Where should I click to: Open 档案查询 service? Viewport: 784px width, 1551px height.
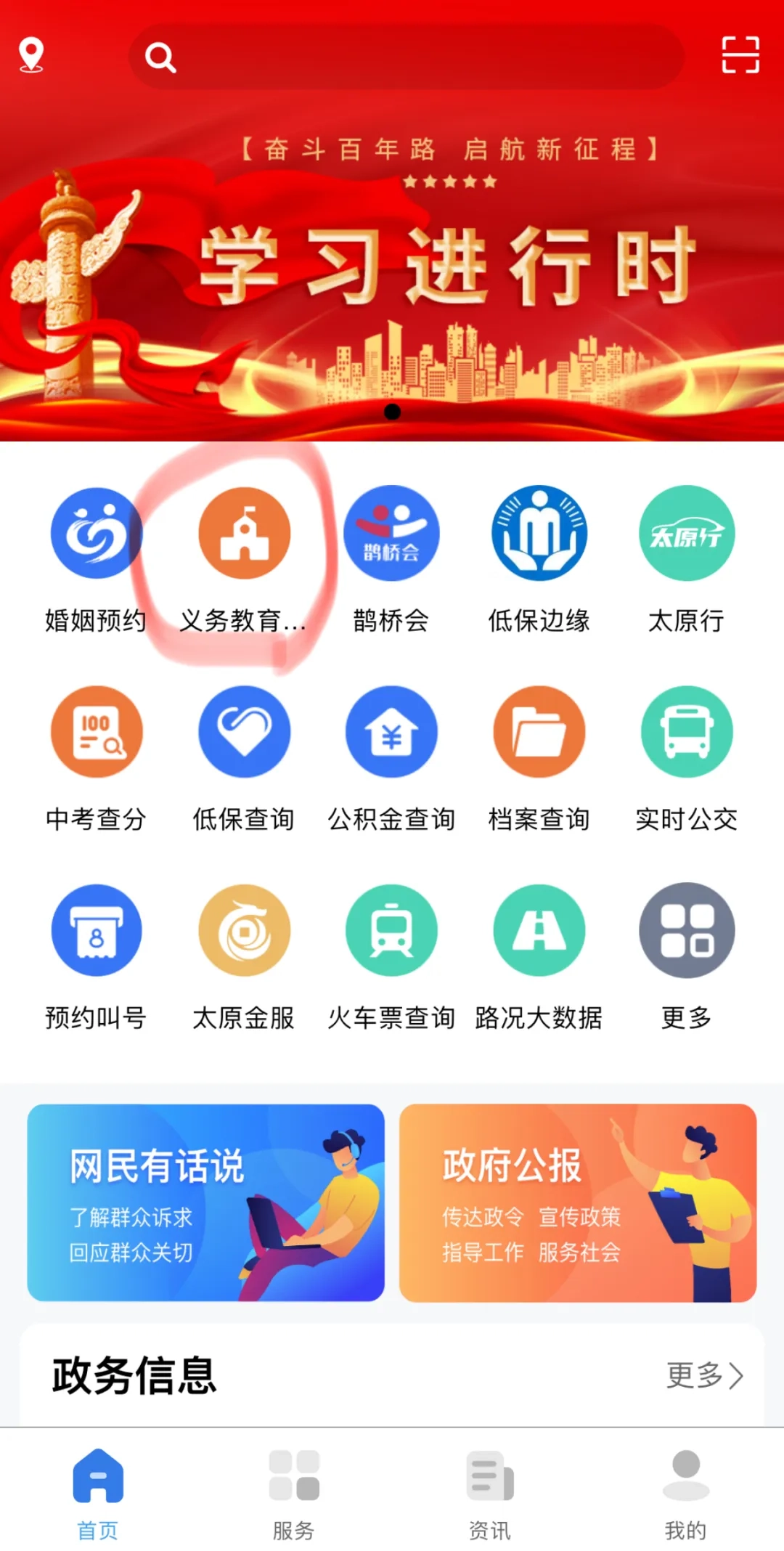pyautogui.click(x=539, y=757)
